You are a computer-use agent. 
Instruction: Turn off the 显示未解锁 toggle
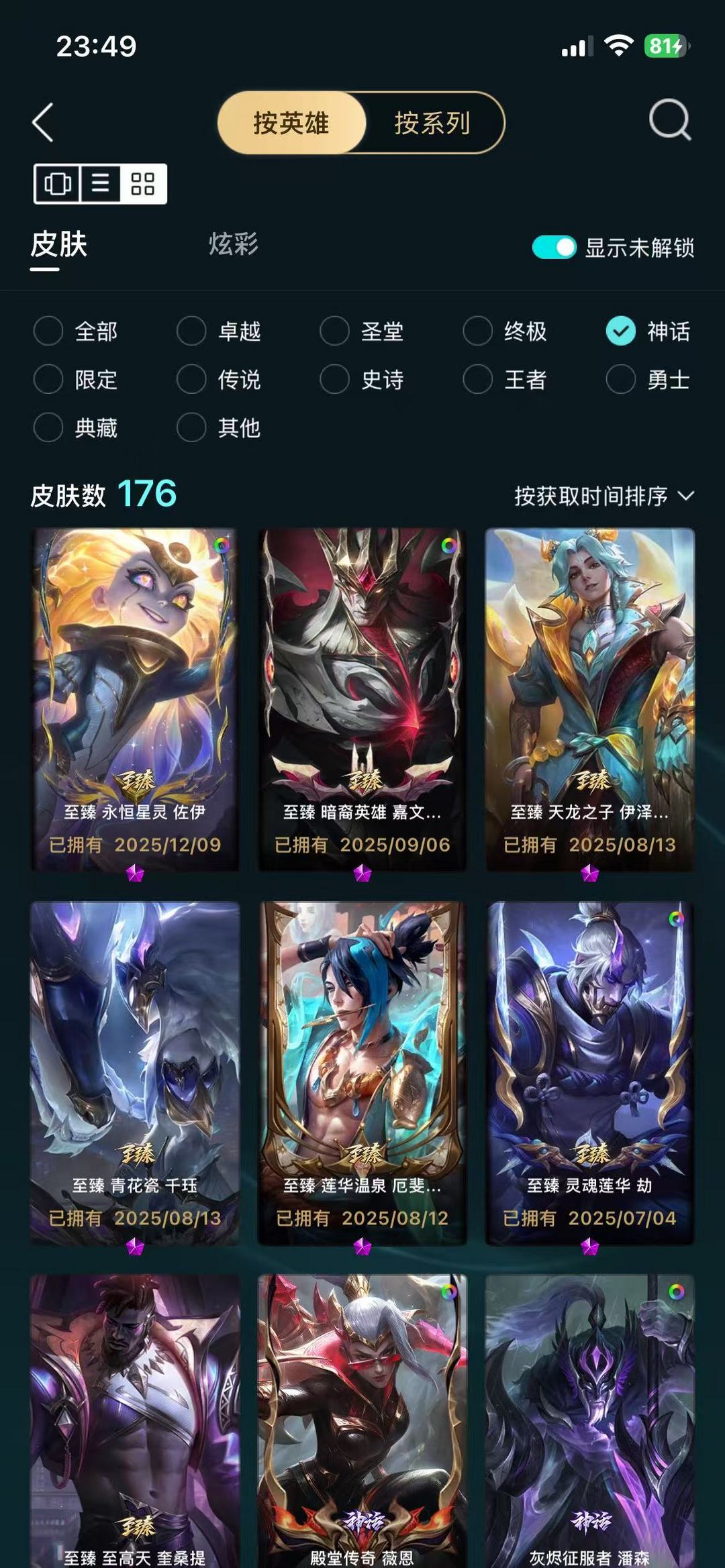click(x=554, y=248)
